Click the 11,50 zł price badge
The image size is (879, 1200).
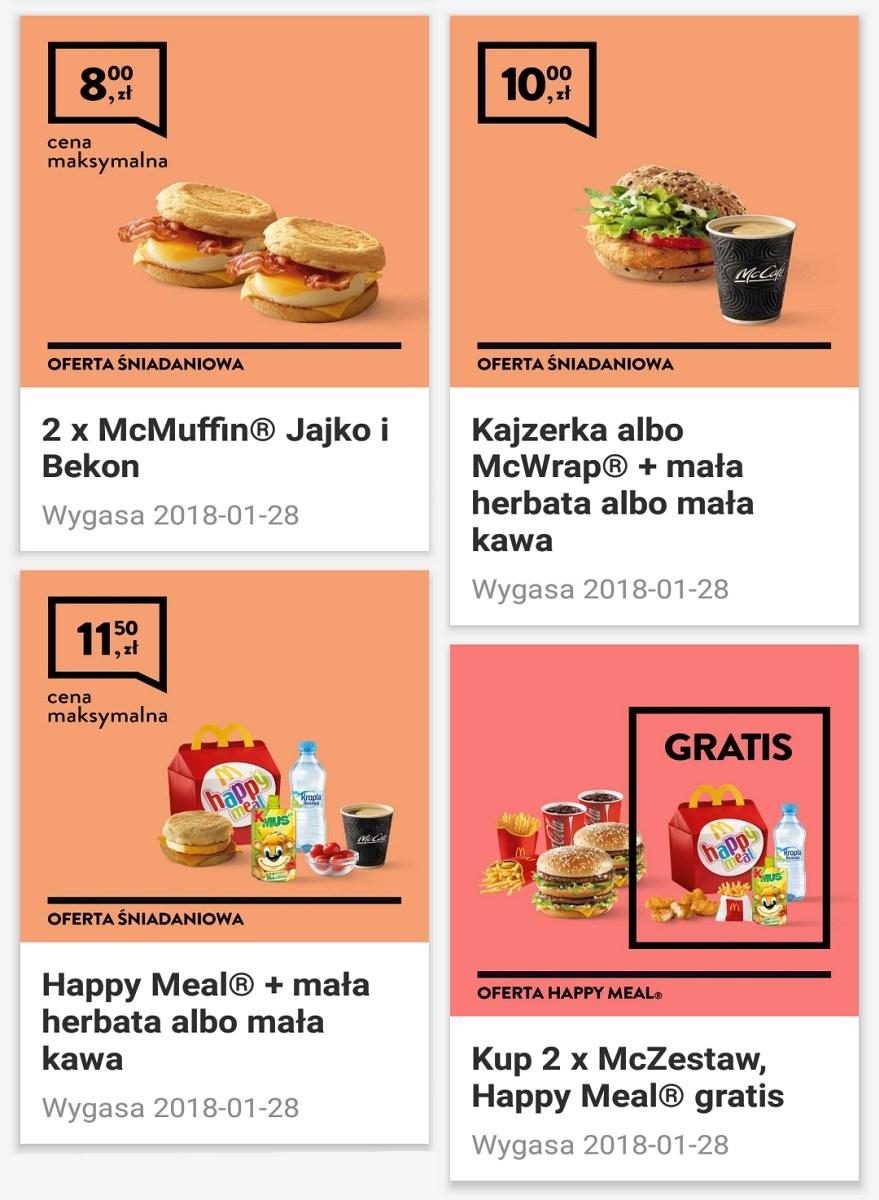[x=107, y=640]
